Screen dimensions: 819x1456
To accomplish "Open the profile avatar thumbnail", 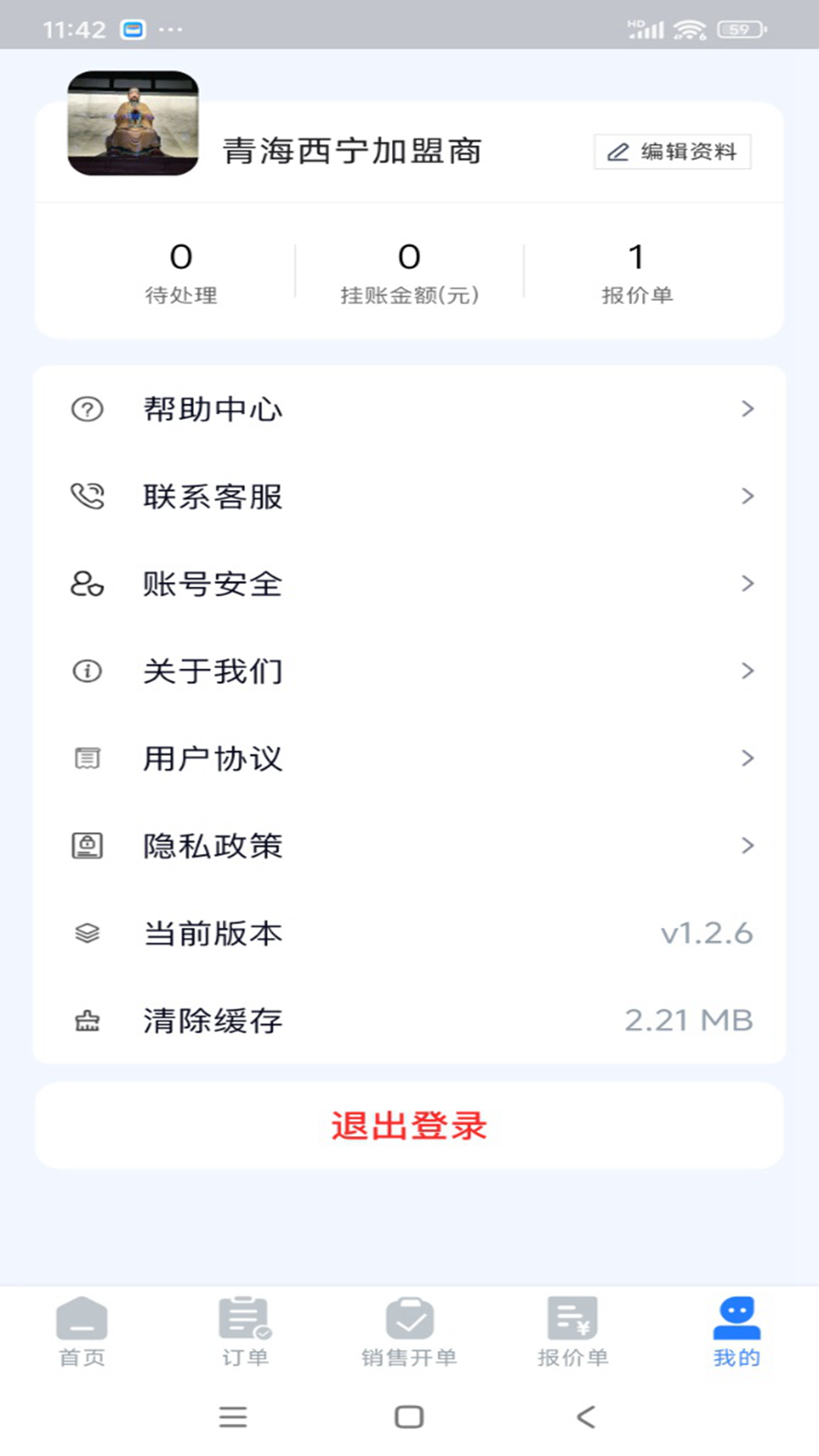I will [x=133, y=124].
